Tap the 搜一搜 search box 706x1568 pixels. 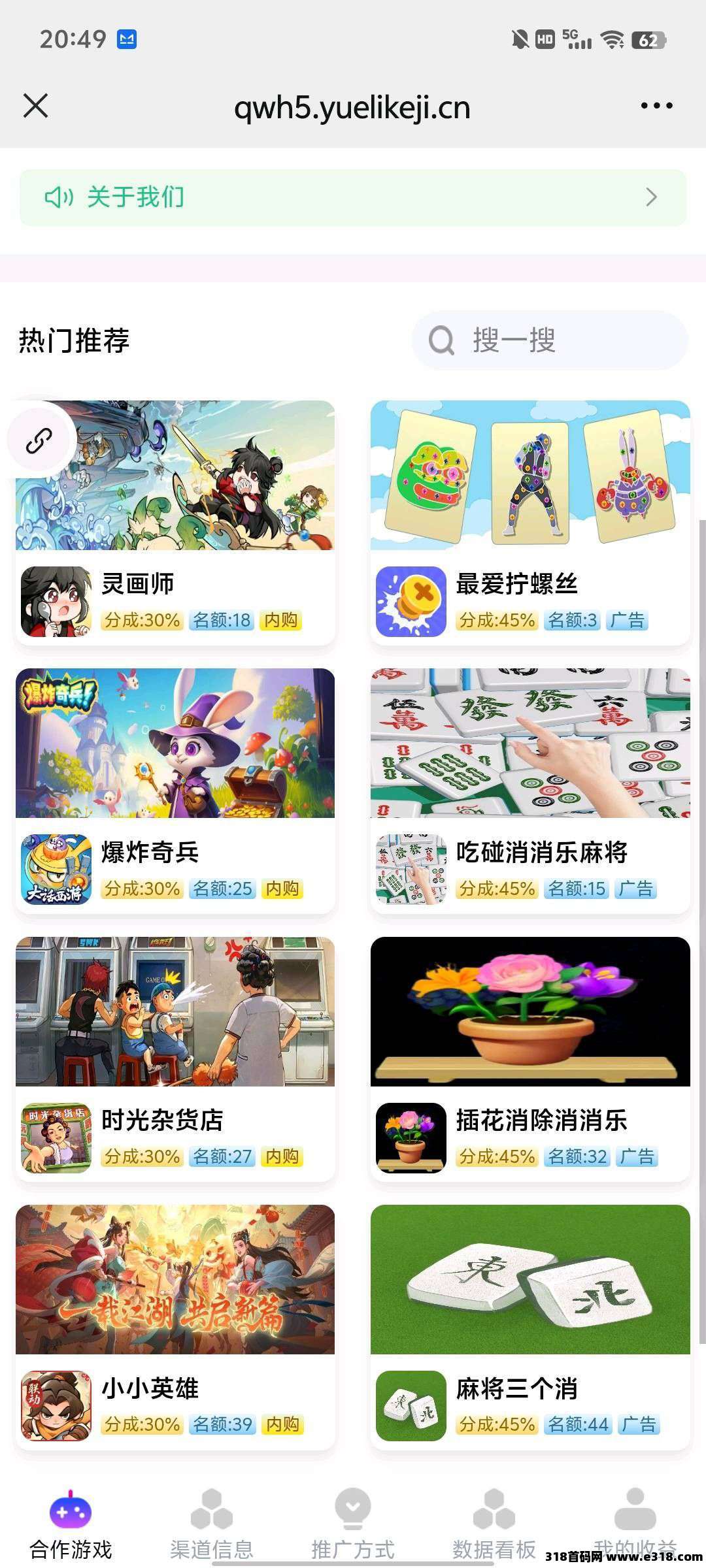point(549,340)
